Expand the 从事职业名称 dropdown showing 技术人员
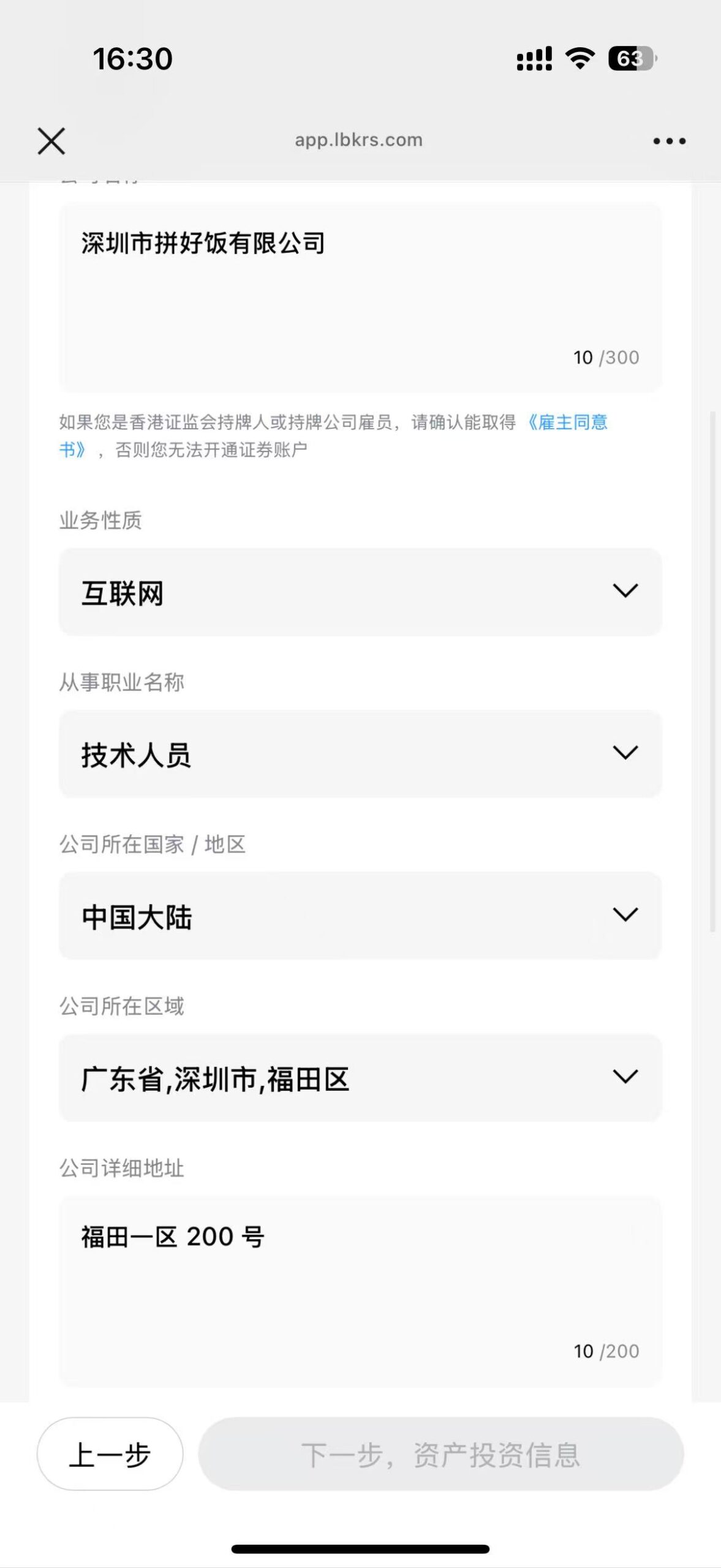 click(x=360, y=754)
